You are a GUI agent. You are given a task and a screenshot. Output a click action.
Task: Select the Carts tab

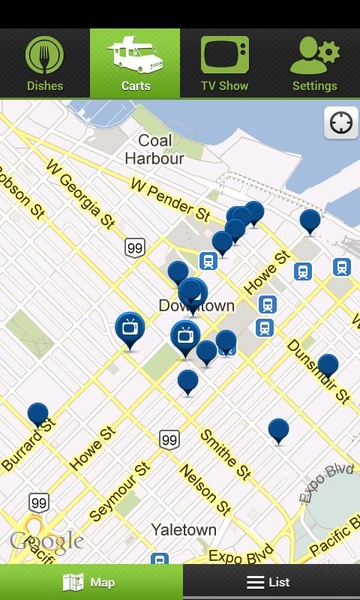pyautogui.click(x=135, y=63)
